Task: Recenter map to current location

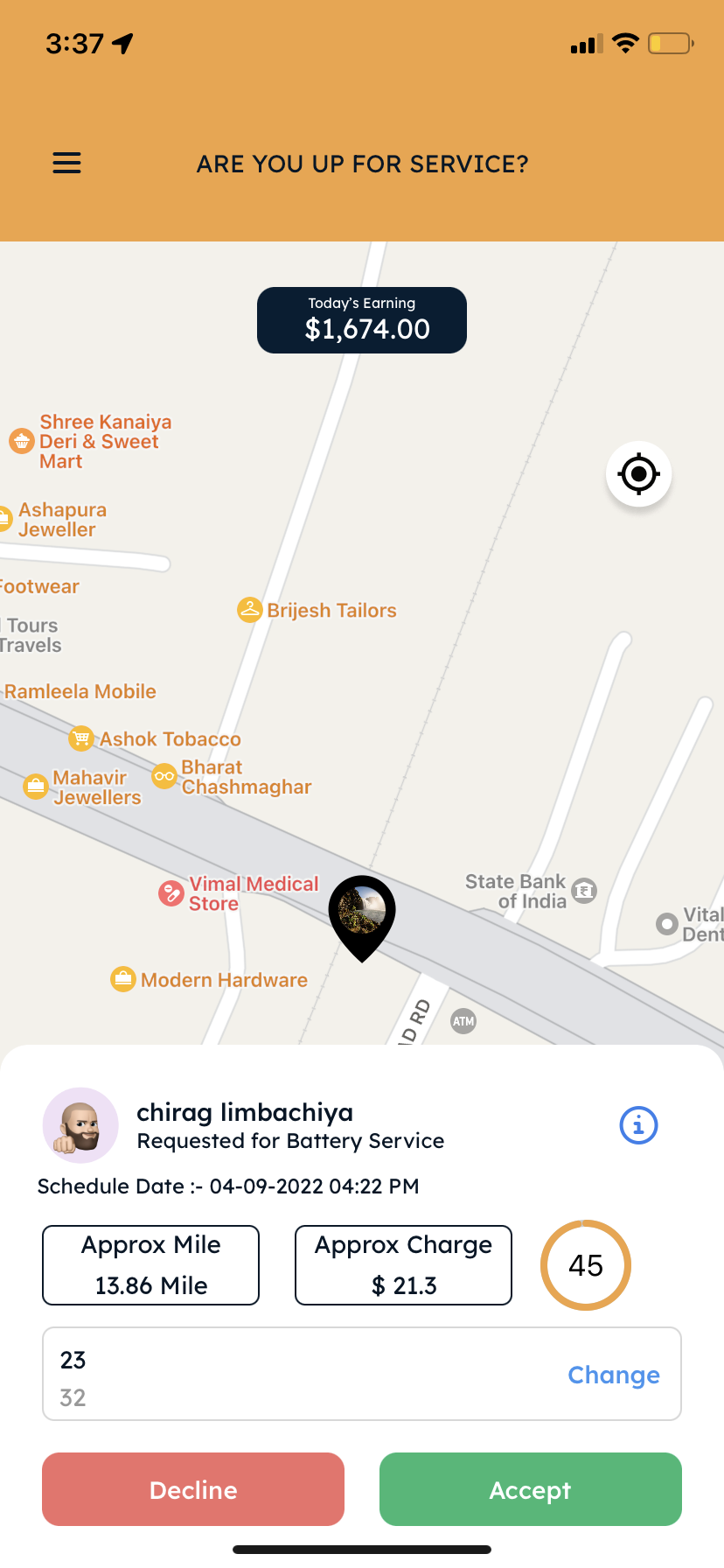Action: [x=638, y=474]
